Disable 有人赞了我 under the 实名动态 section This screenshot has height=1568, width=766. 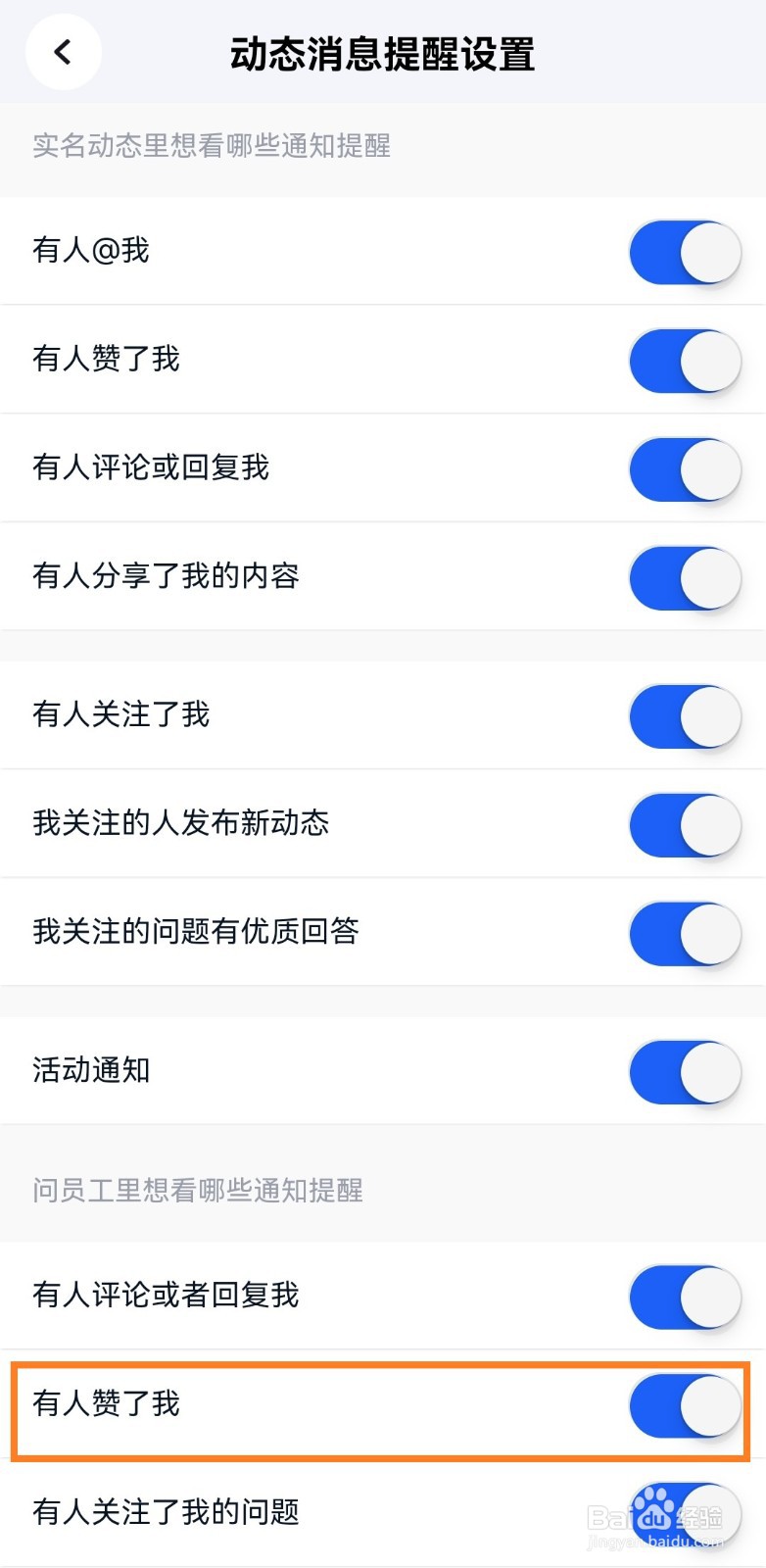(x=685, y=361)
